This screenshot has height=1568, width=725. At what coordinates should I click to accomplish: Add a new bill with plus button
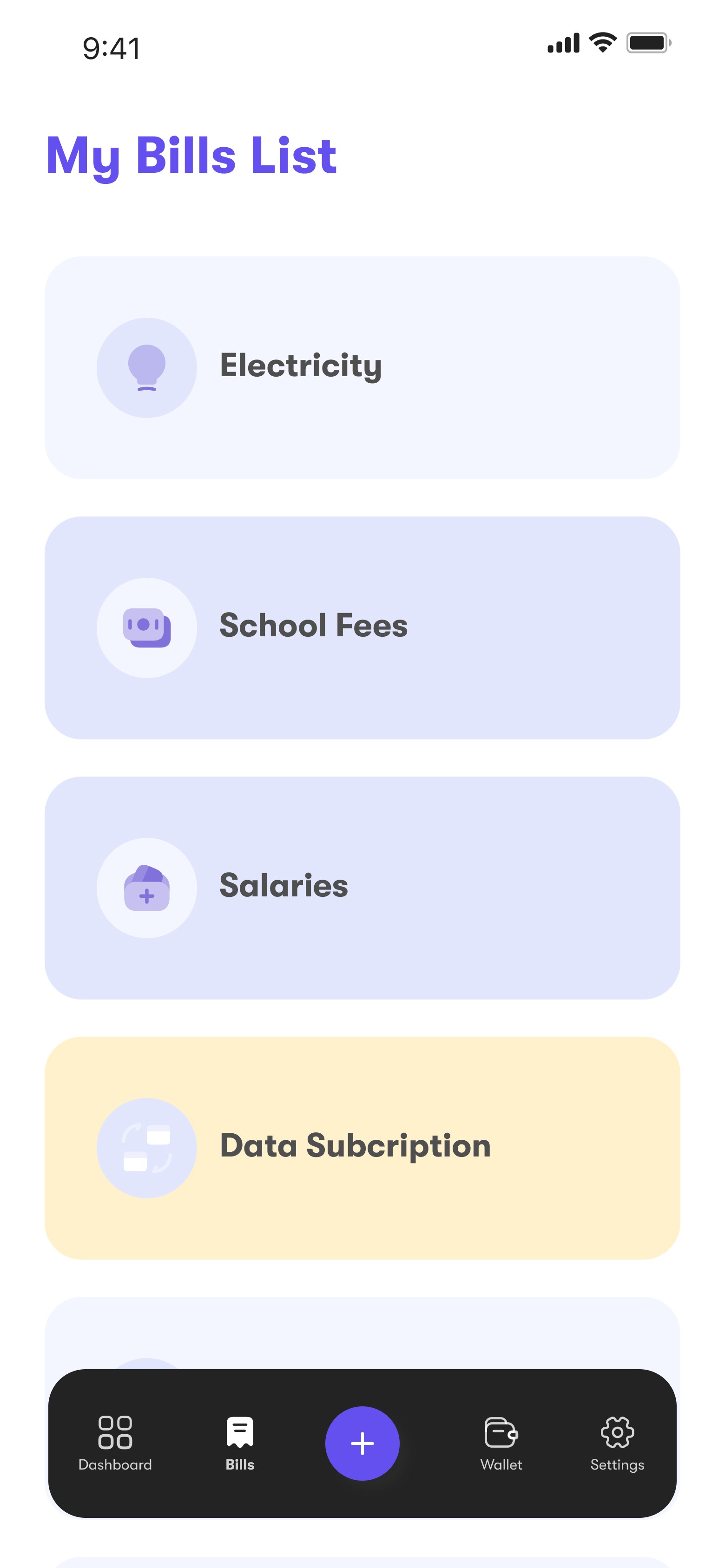click(x=362, y=1443)
